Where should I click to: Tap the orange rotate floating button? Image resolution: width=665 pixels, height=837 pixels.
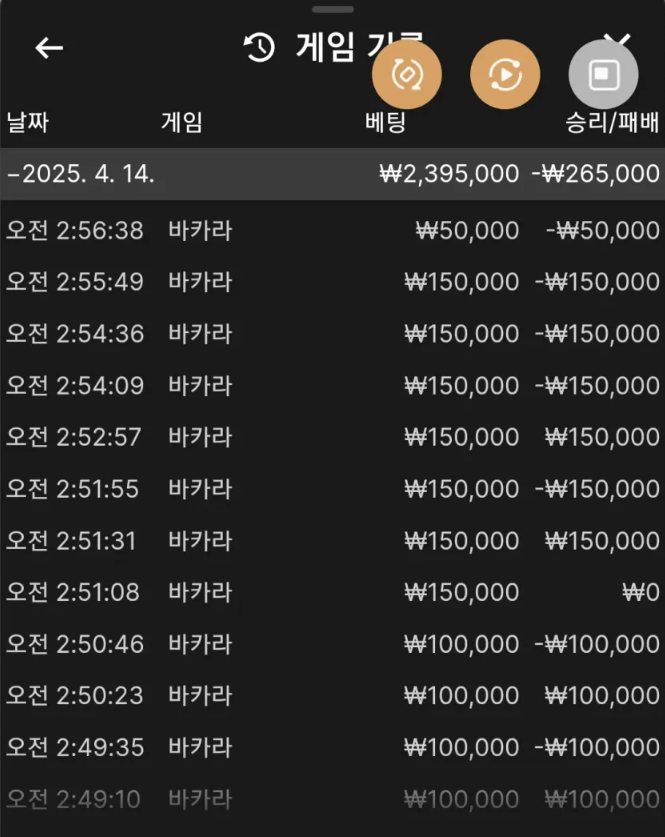coord(406,75)
